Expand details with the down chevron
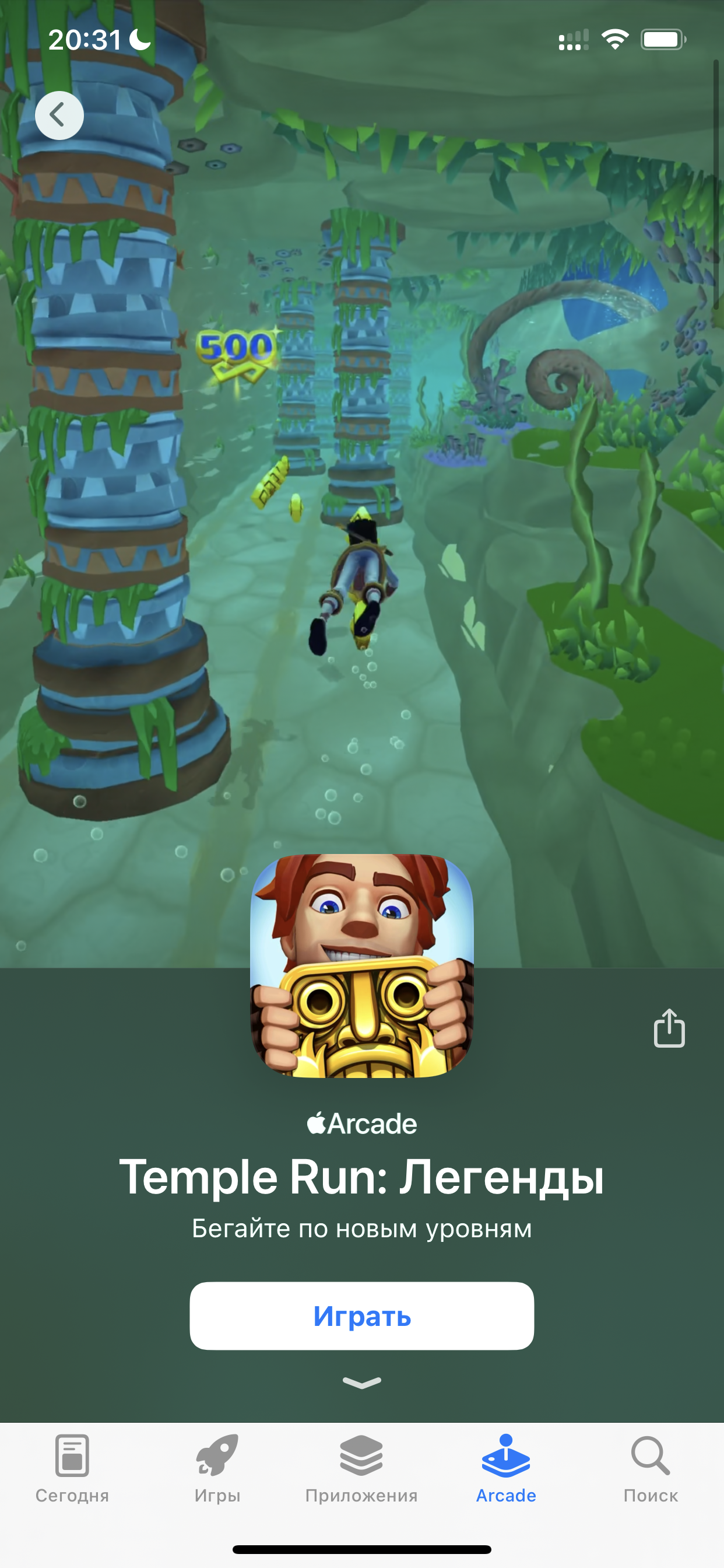This screenshot has height=1568, width=724. 362,1383
